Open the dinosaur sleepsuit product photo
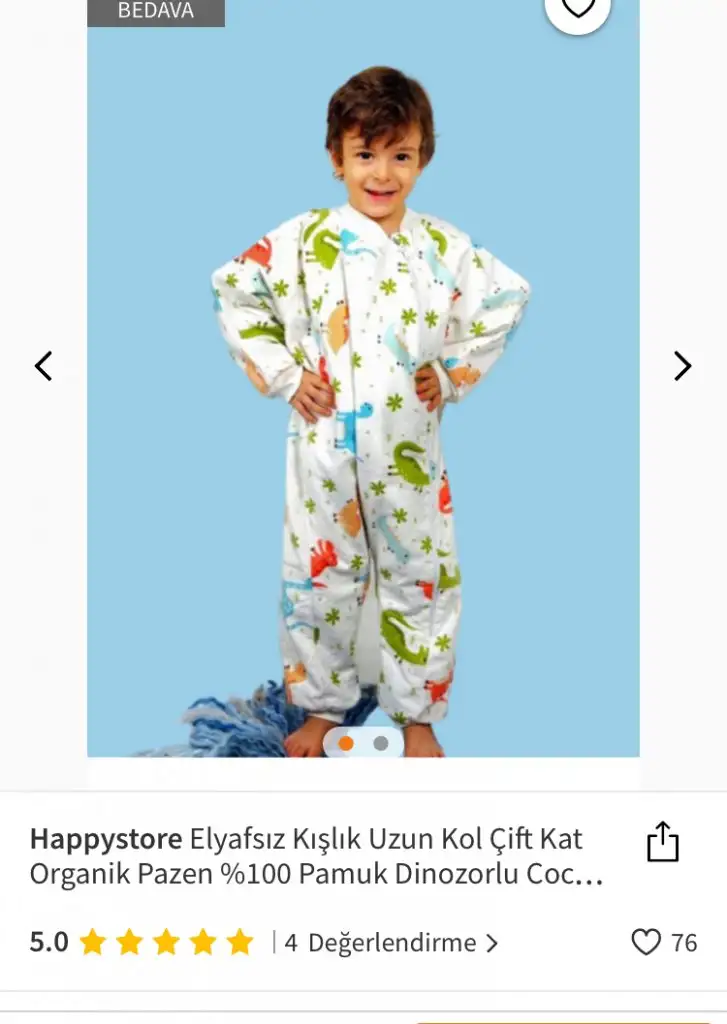This screenshot has height=1024, width=727. coord(363,400)
